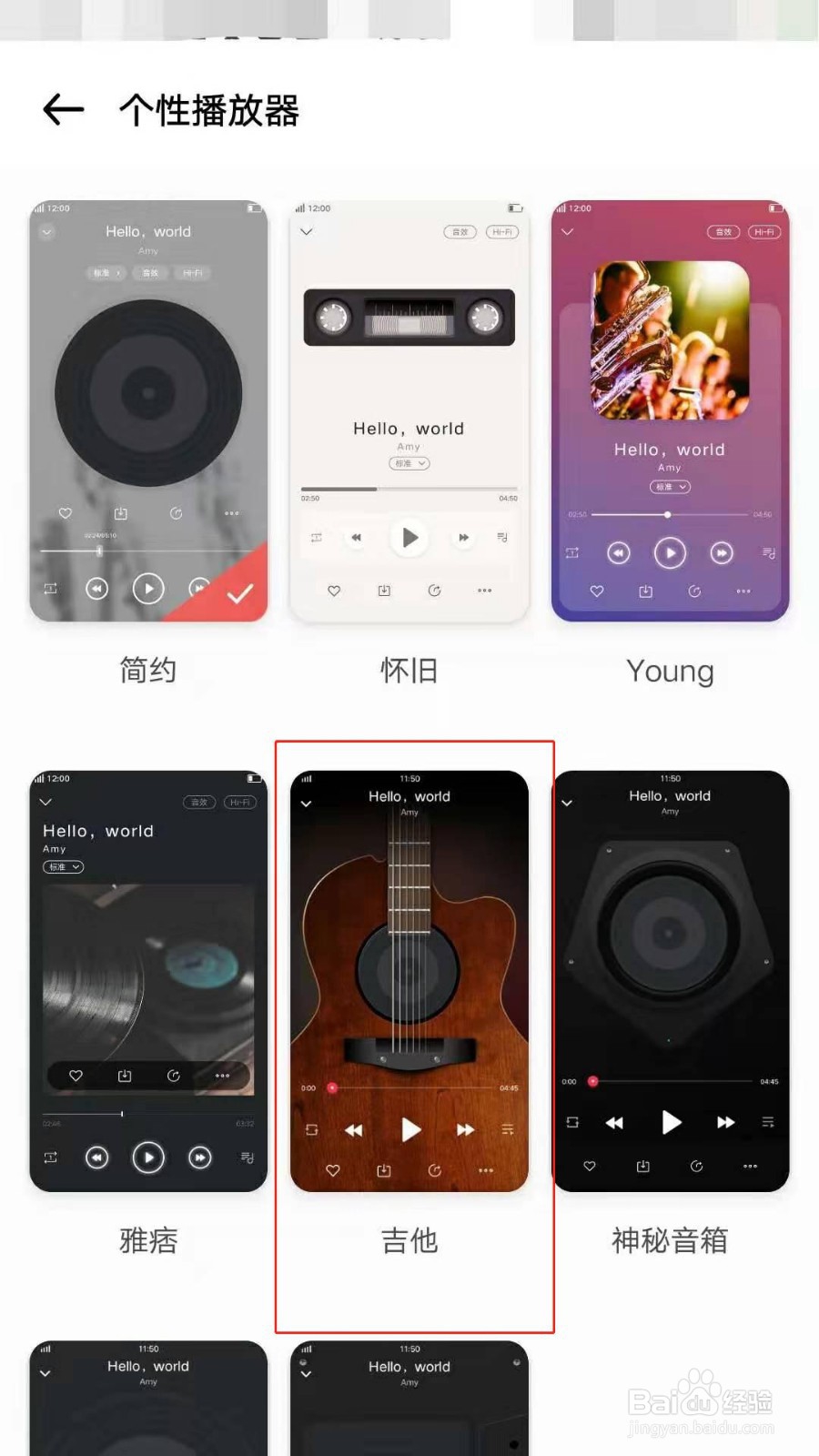Select the Hi-Fi badge in the Young preview

763,232
